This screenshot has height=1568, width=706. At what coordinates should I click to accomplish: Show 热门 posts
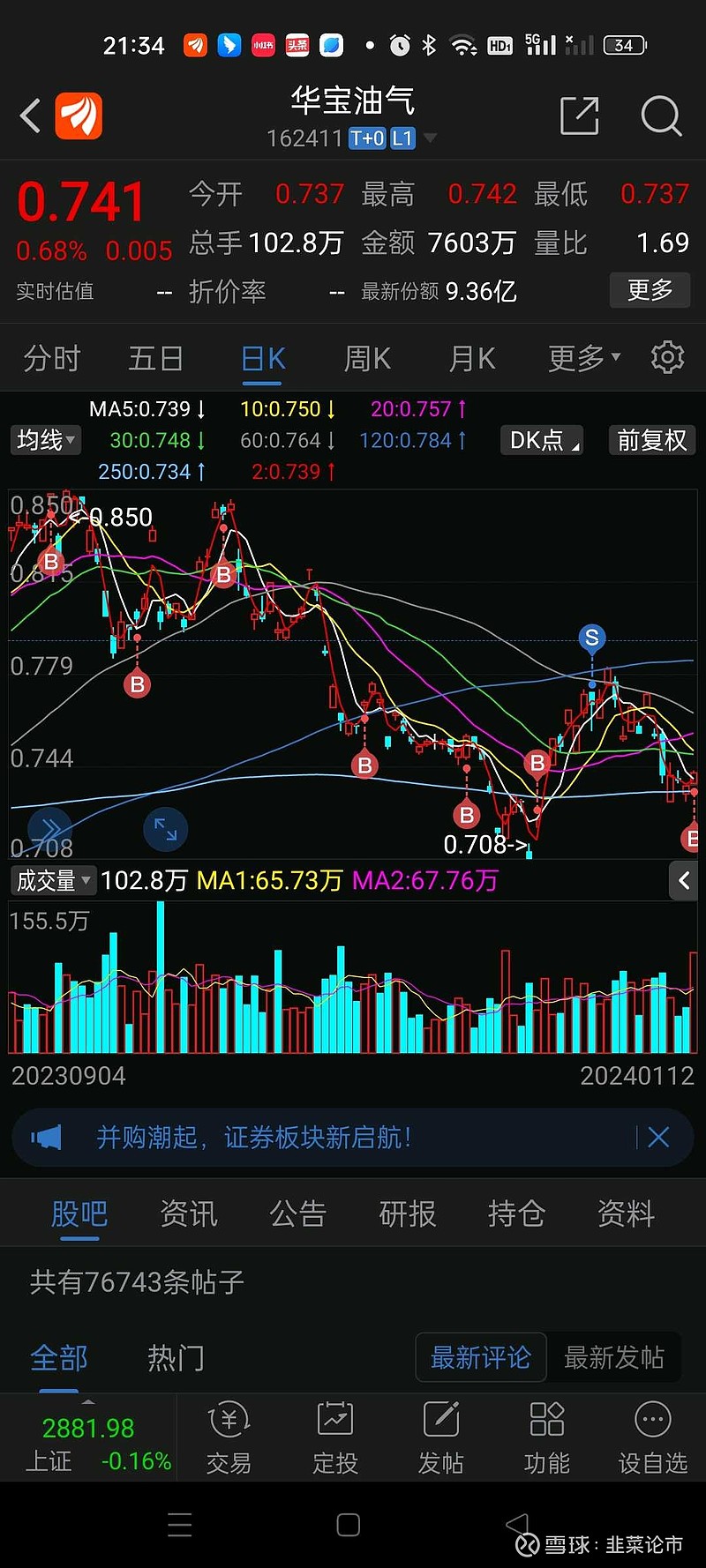click(176, 1357)
